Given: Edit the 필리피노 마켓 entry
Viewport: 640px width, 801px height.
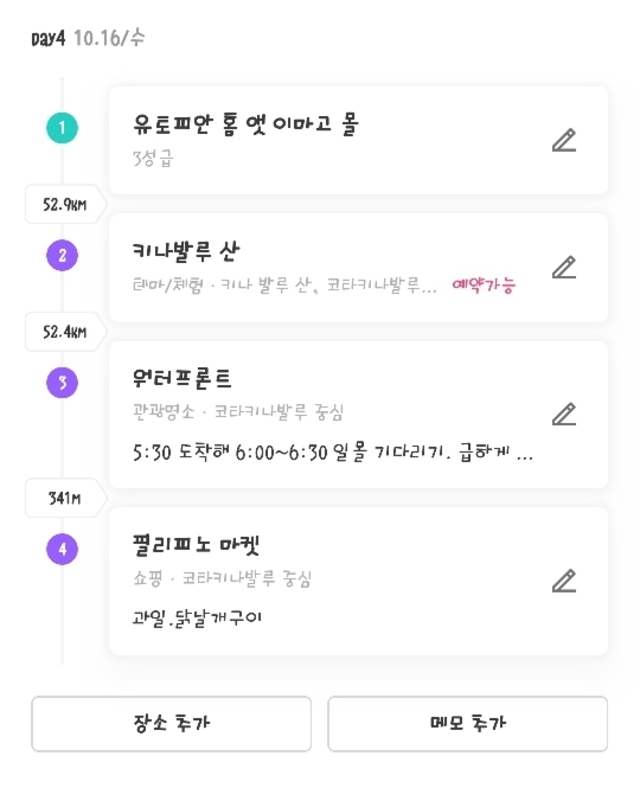Looking at the screenshot, I should tap(564, 580).
